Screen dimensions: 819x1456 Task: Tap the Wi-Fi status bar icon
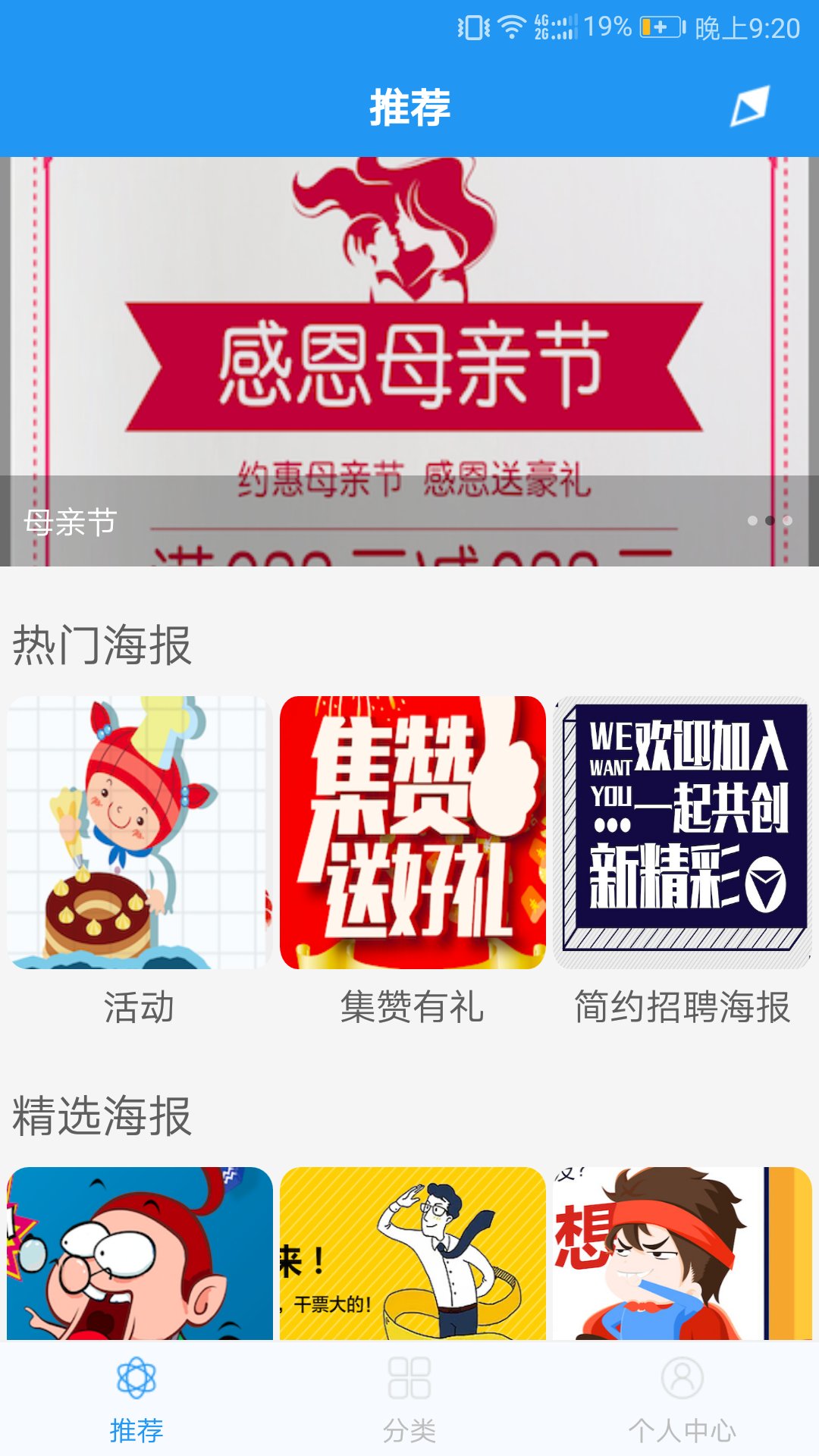(511, 26)
